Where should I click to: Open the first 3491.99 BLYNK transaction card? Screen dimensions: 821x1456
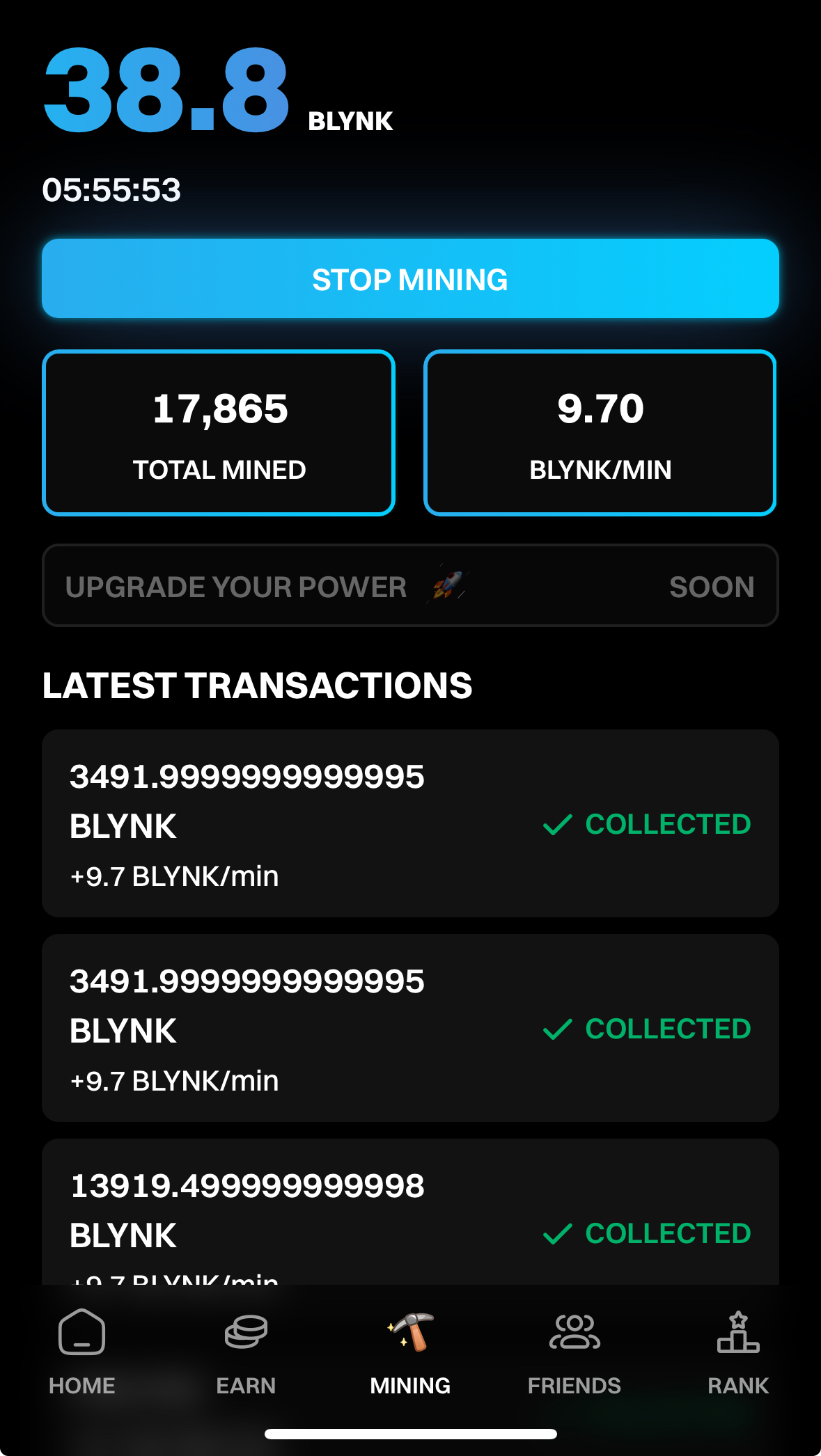tap(410, 825)
